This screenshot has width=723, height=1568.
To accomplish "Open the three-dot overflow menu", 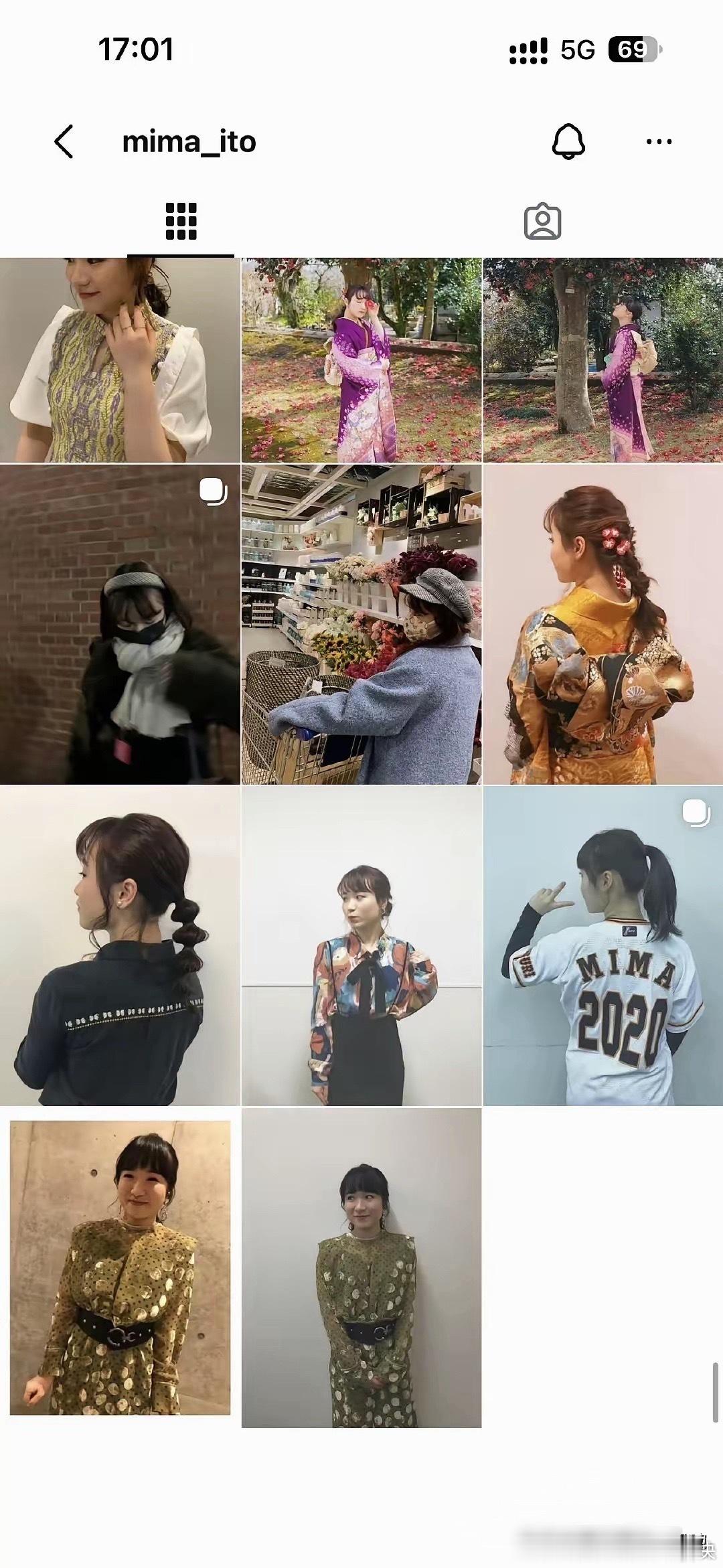I will [x=659, y=142].
